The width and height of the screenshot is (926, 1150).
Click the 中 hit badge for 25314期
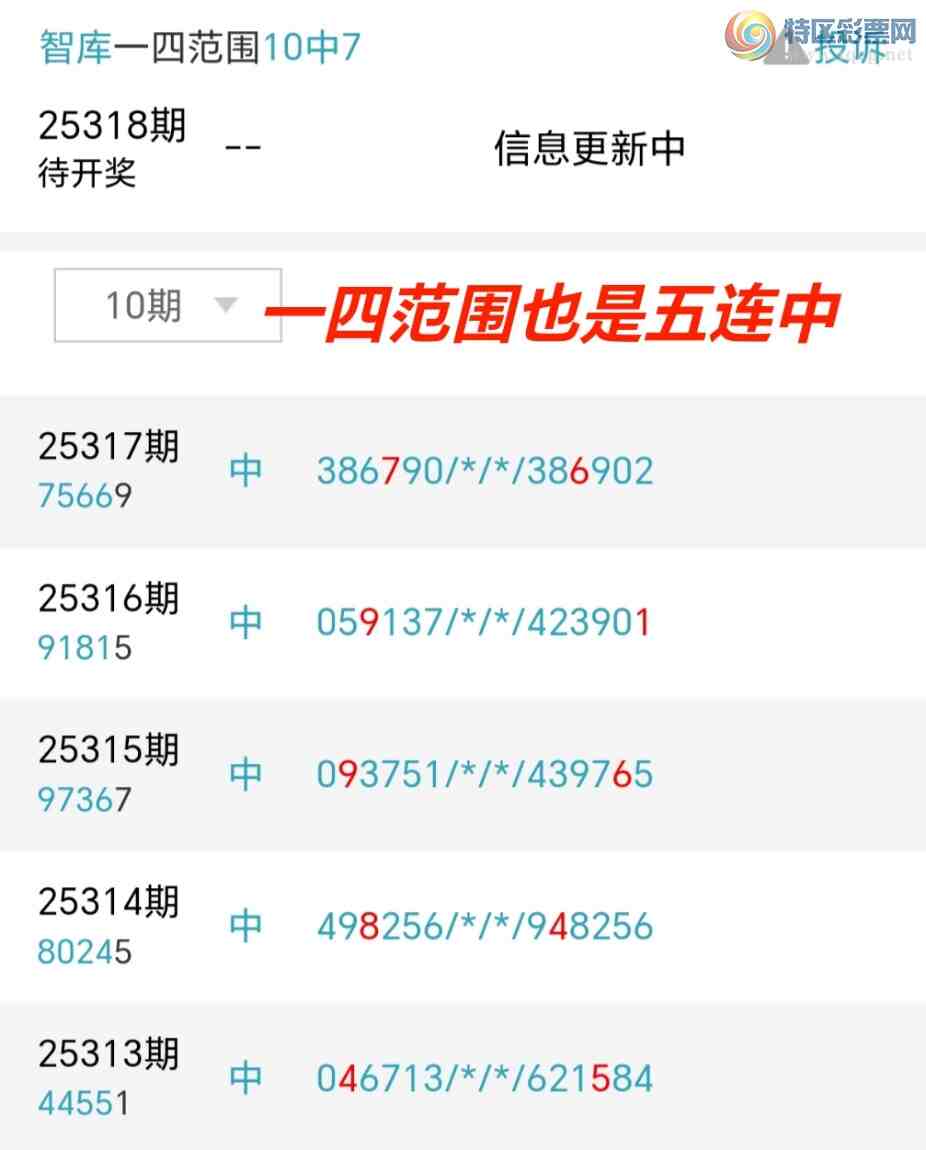tap(246, 926)
